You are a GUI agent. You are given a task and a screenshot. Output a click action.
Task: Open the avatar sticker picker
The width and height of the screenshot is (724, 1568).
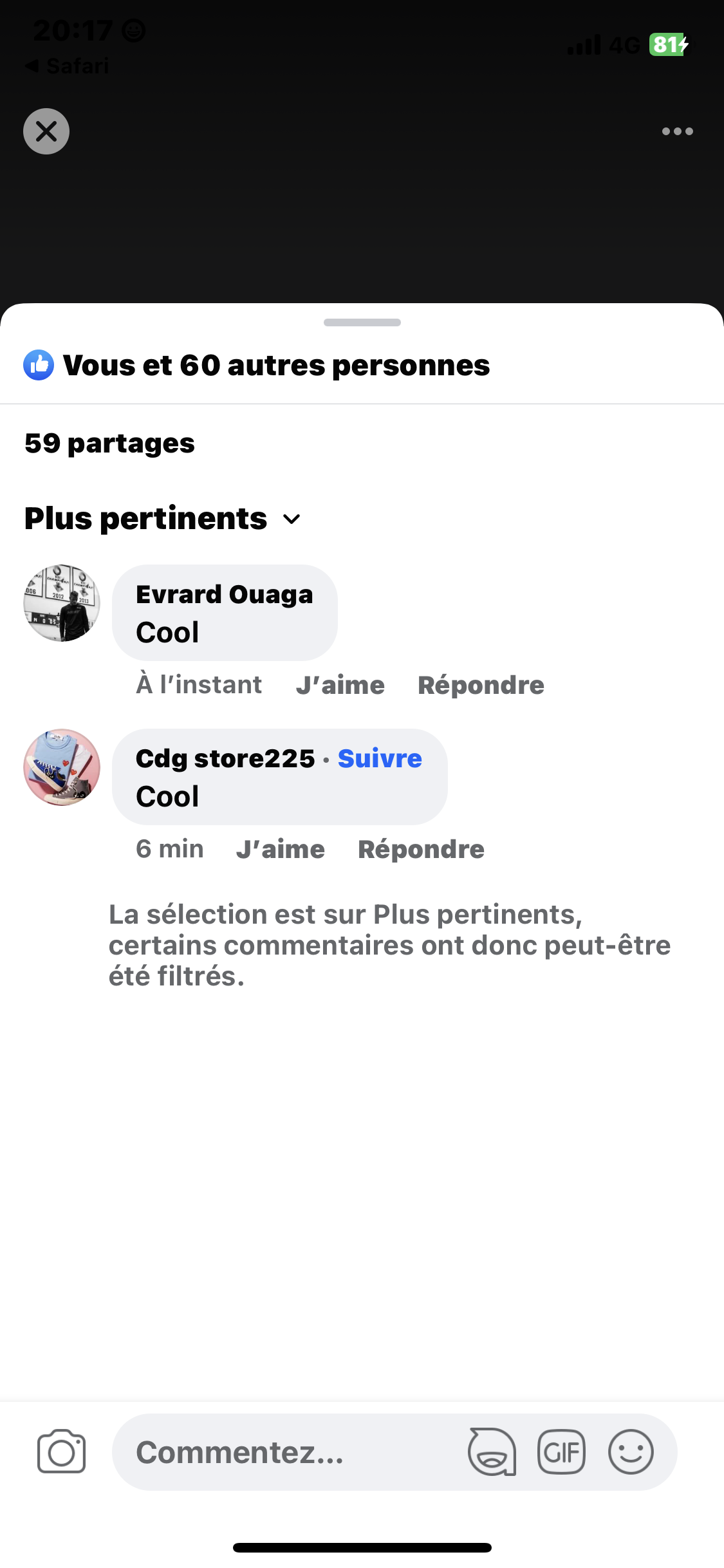492,1452
